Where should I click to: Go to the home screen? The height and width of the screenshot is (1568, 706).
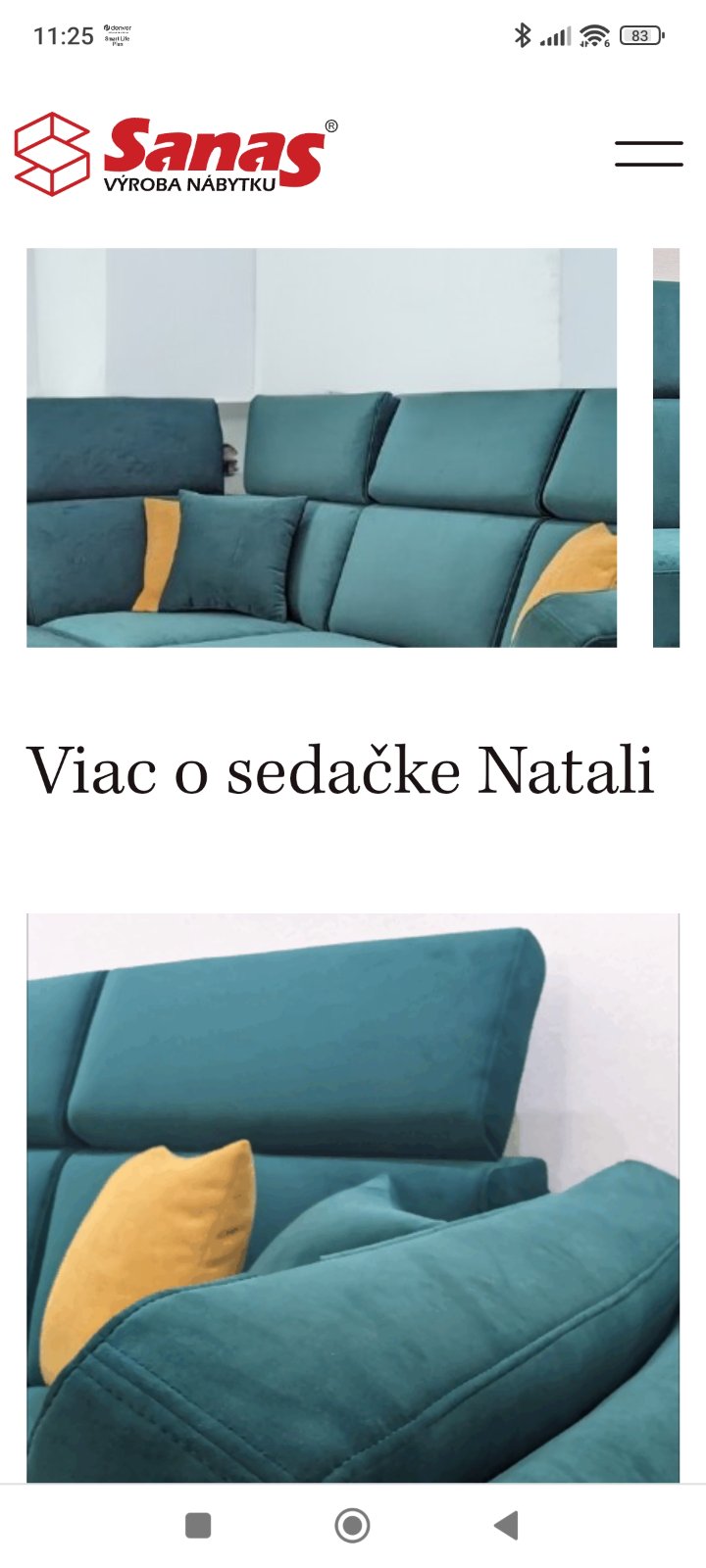coord(352,1525)
